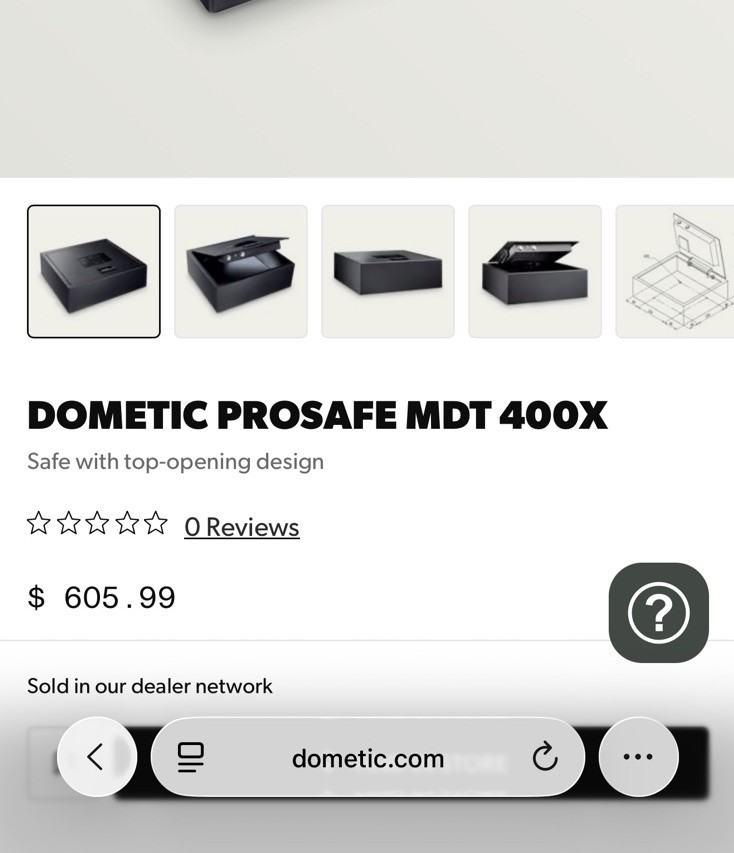Select the third star in the rating row
Screen dimensions: 734x853
pos(97,521)
